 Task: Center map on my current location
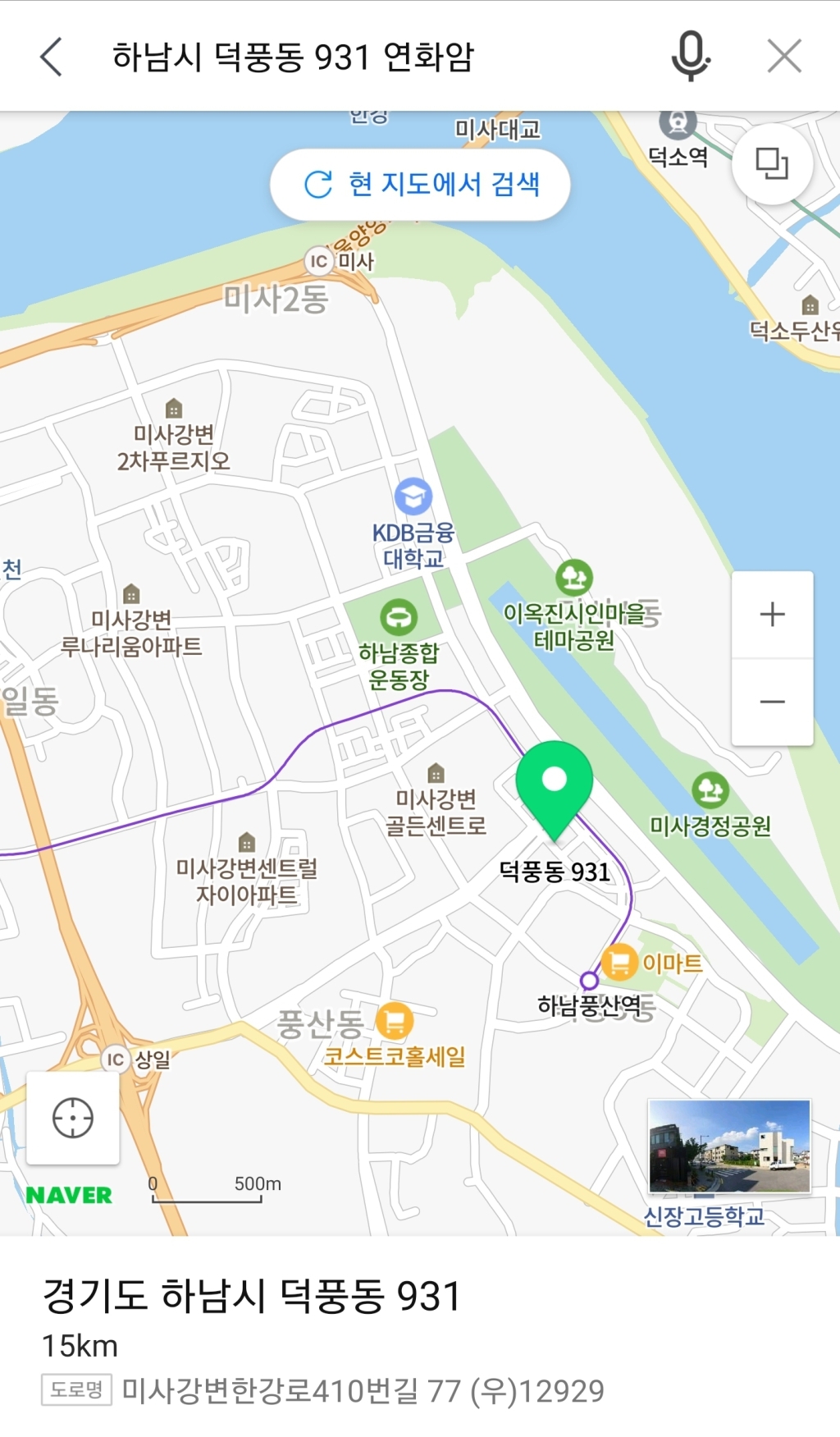point(73,1118)
